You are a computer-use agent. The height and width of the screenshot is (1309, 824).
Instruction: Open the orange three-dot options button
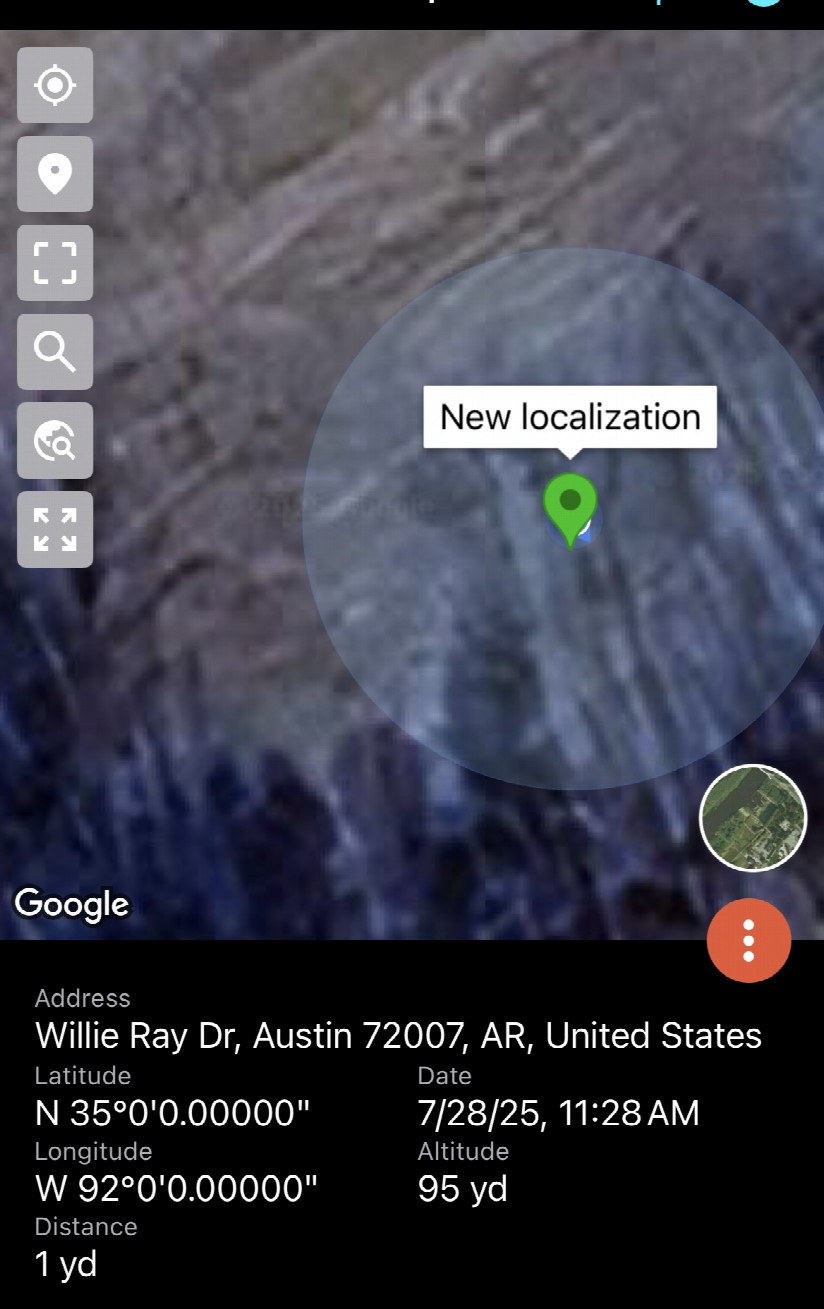pos(749,941)
